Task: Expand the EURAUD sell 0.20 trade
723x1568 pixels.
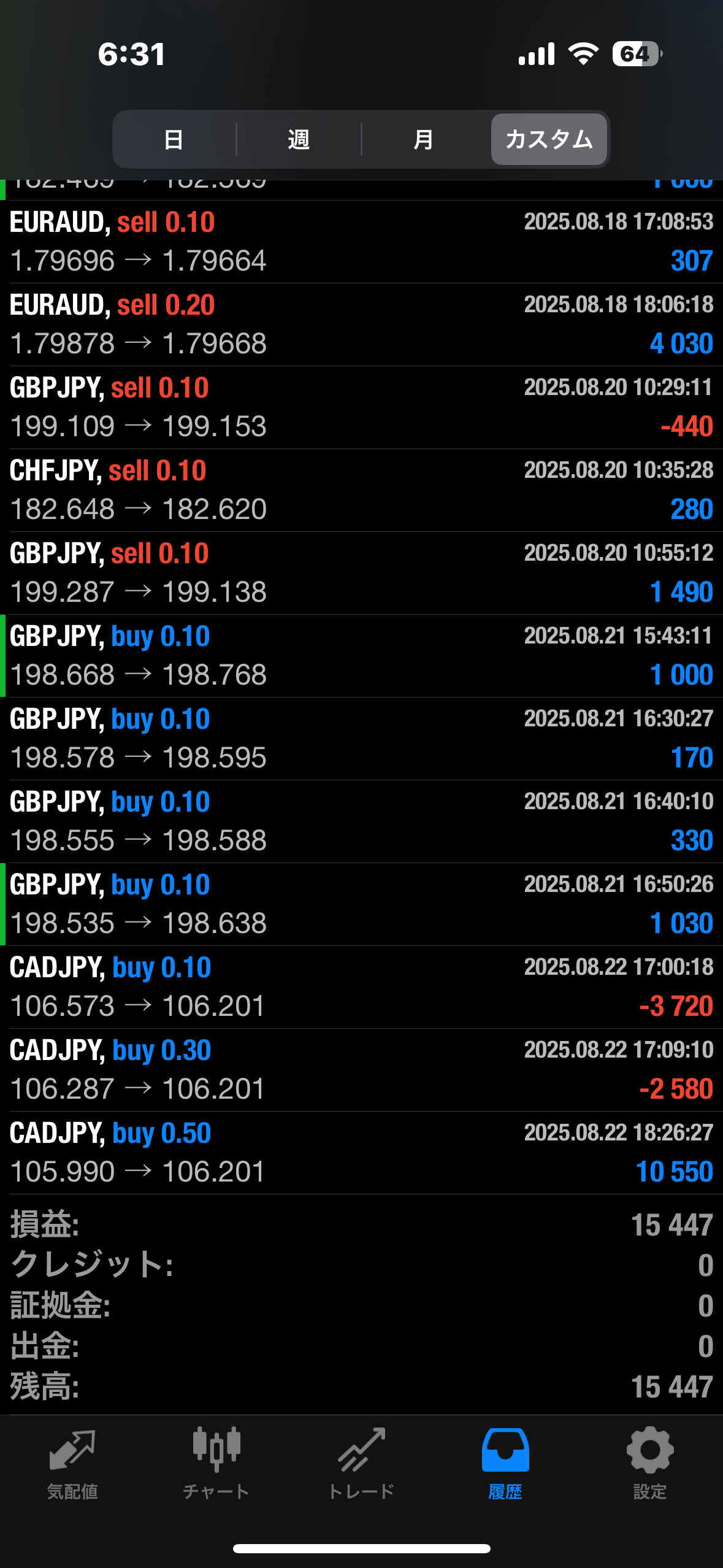Action: [x=361, y=325]
